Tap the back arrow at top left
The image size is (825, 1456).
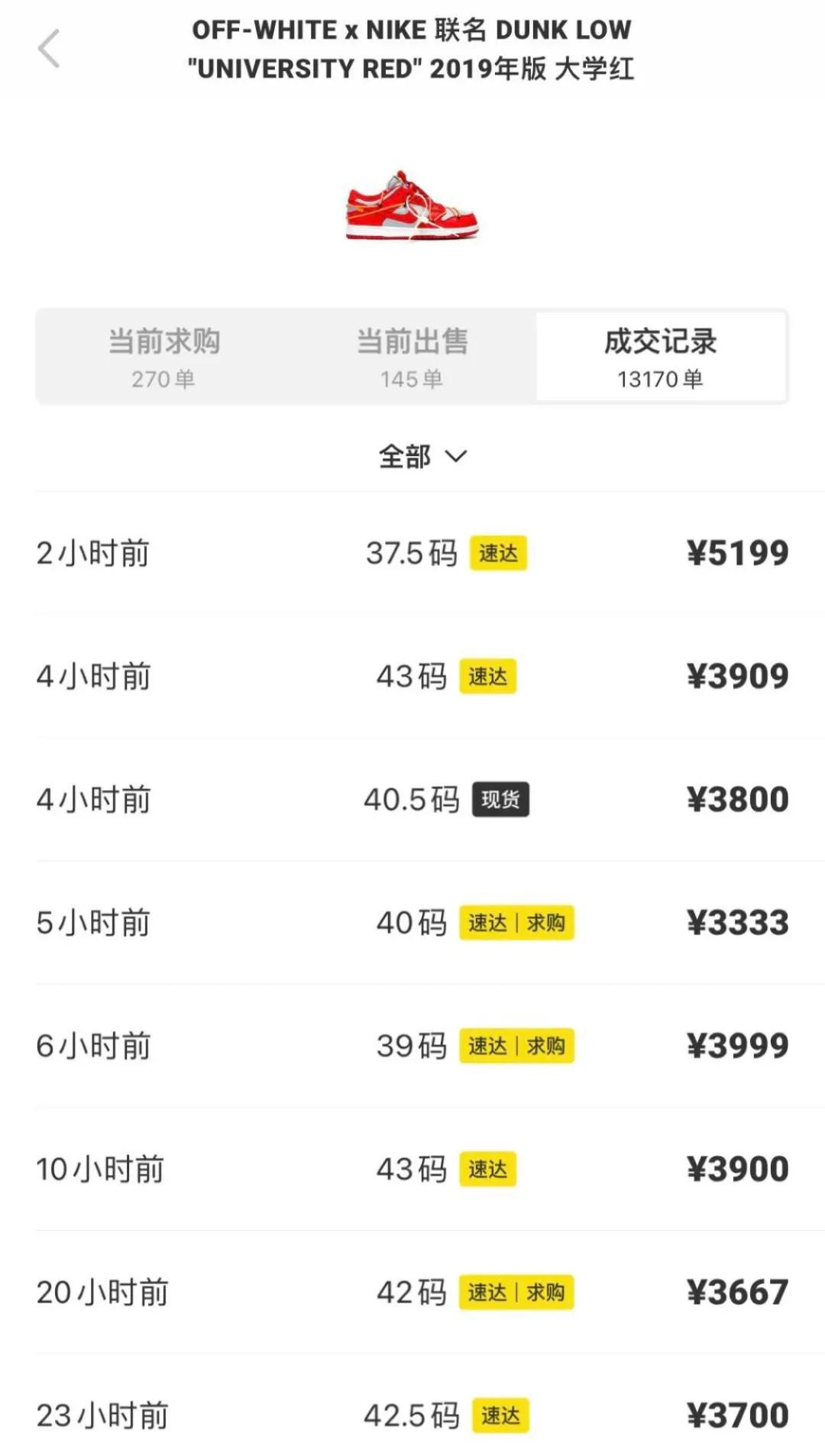click(x=47, y=47)
